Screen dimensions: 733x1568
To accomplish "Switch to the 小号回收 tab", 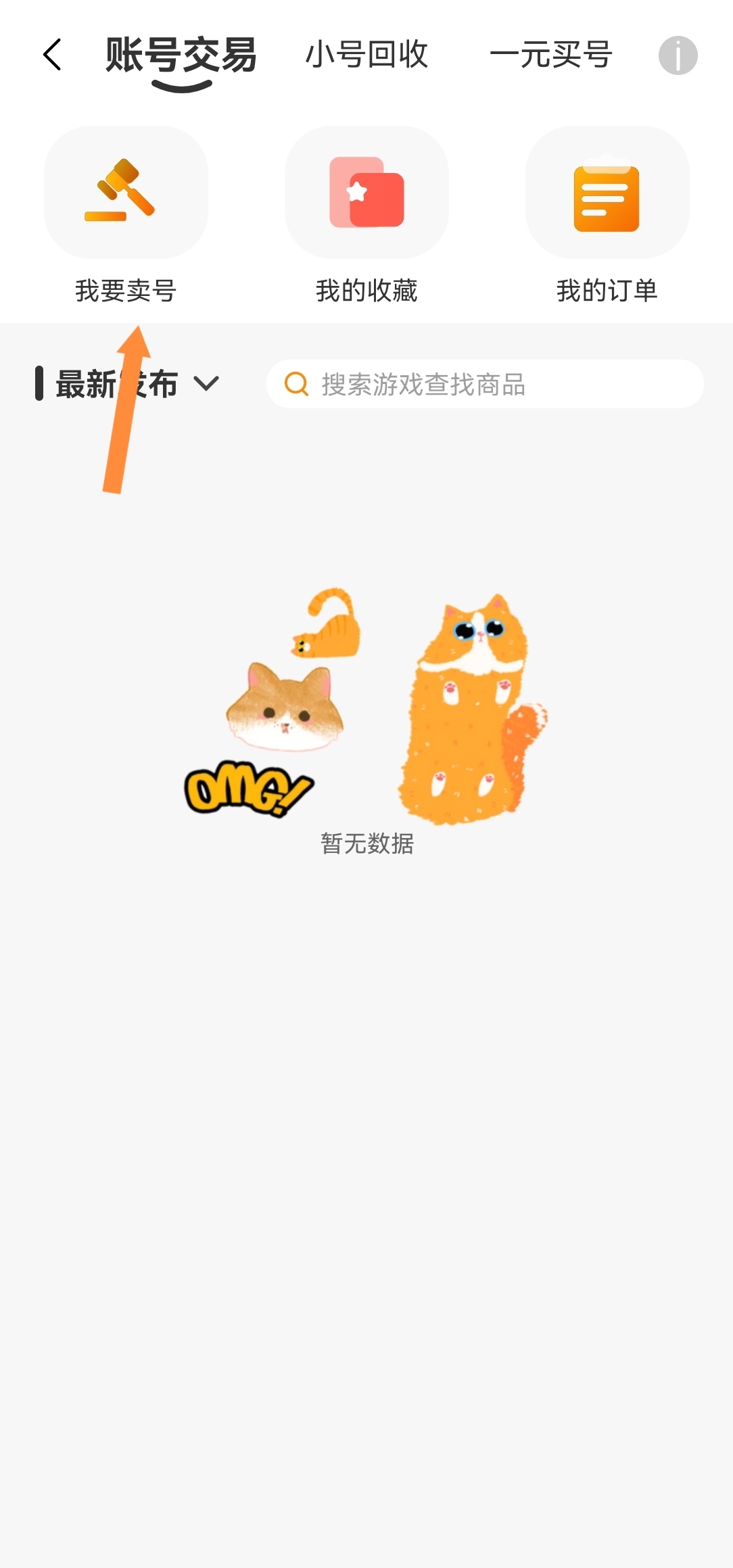I will (x=366, y=55).
